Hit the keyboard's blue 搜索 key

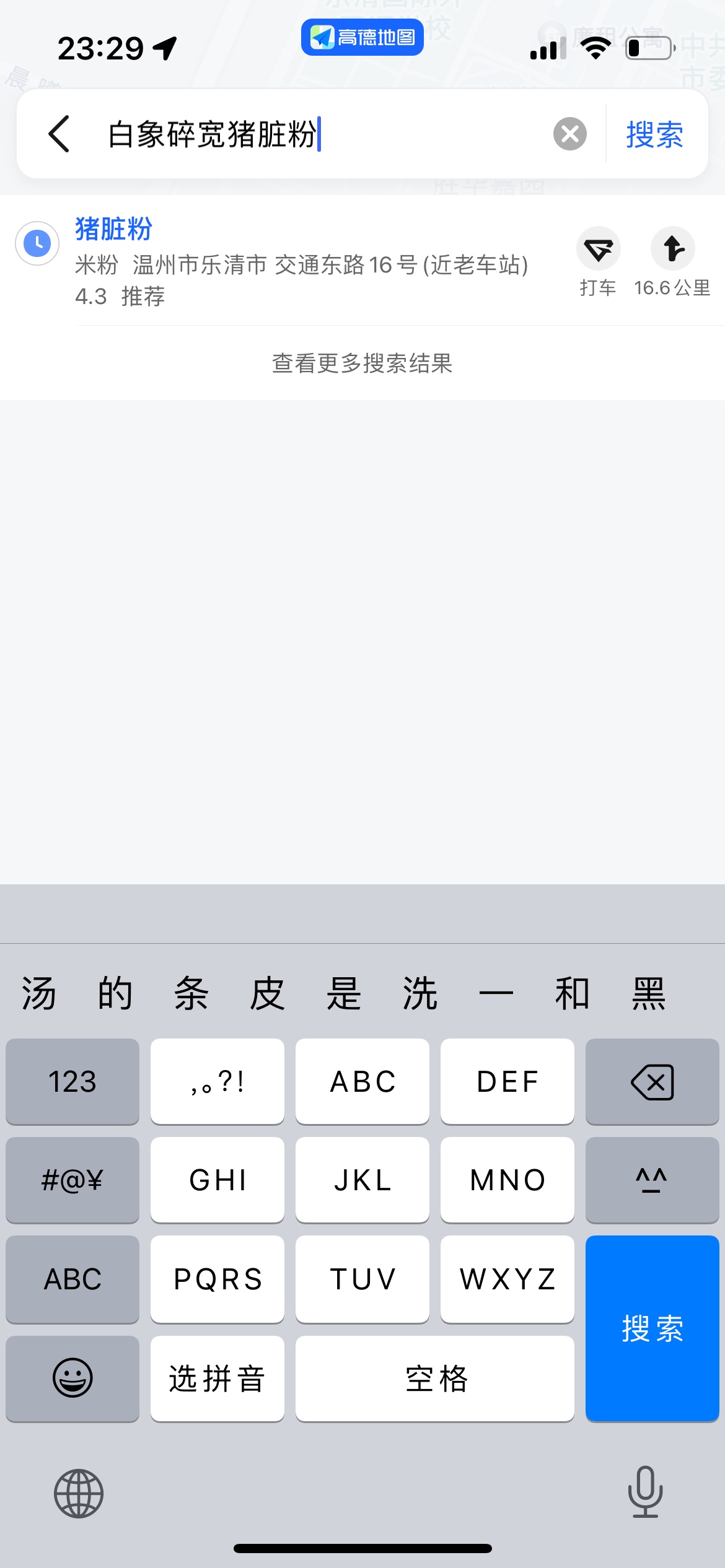652,1328
